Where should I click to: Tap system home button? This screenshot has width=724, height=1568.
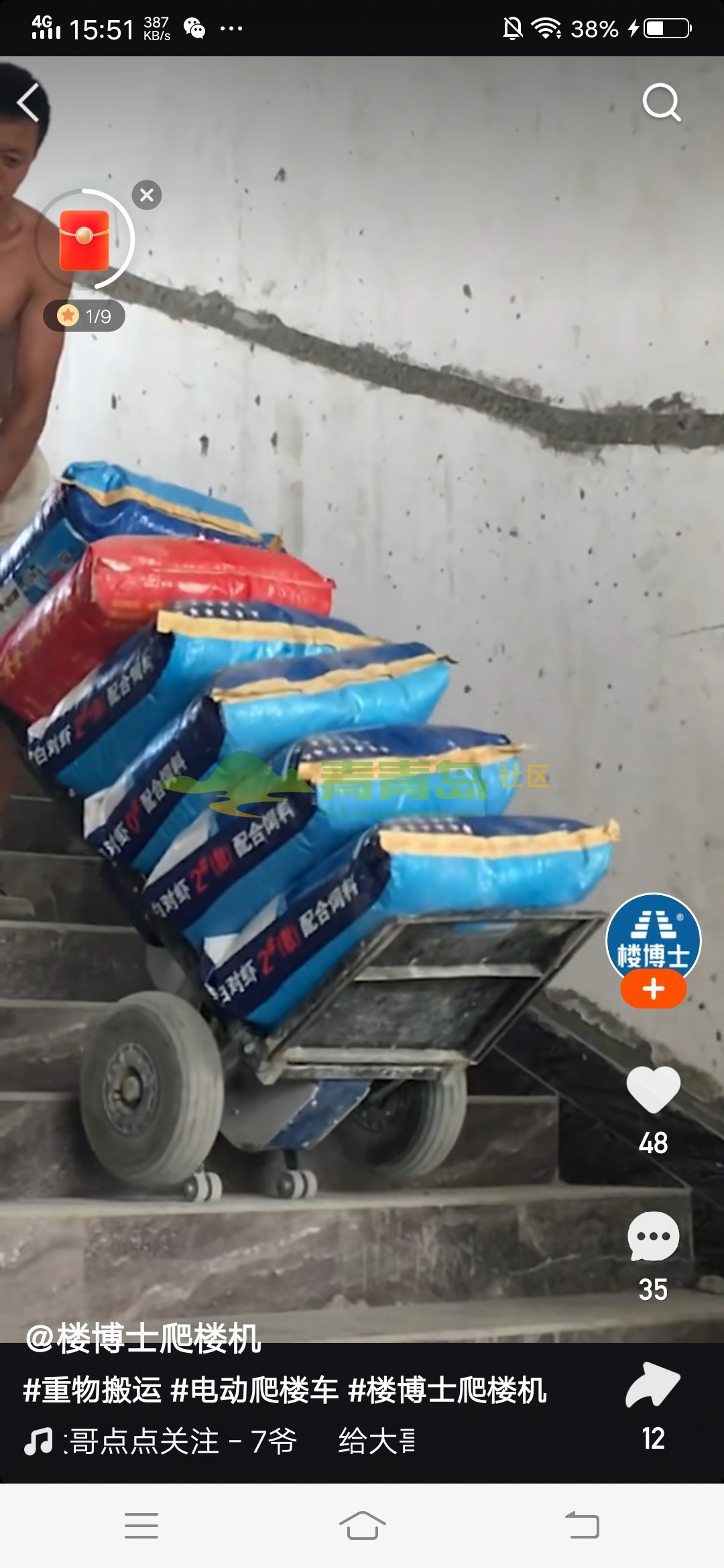(x=362, y=1526)
